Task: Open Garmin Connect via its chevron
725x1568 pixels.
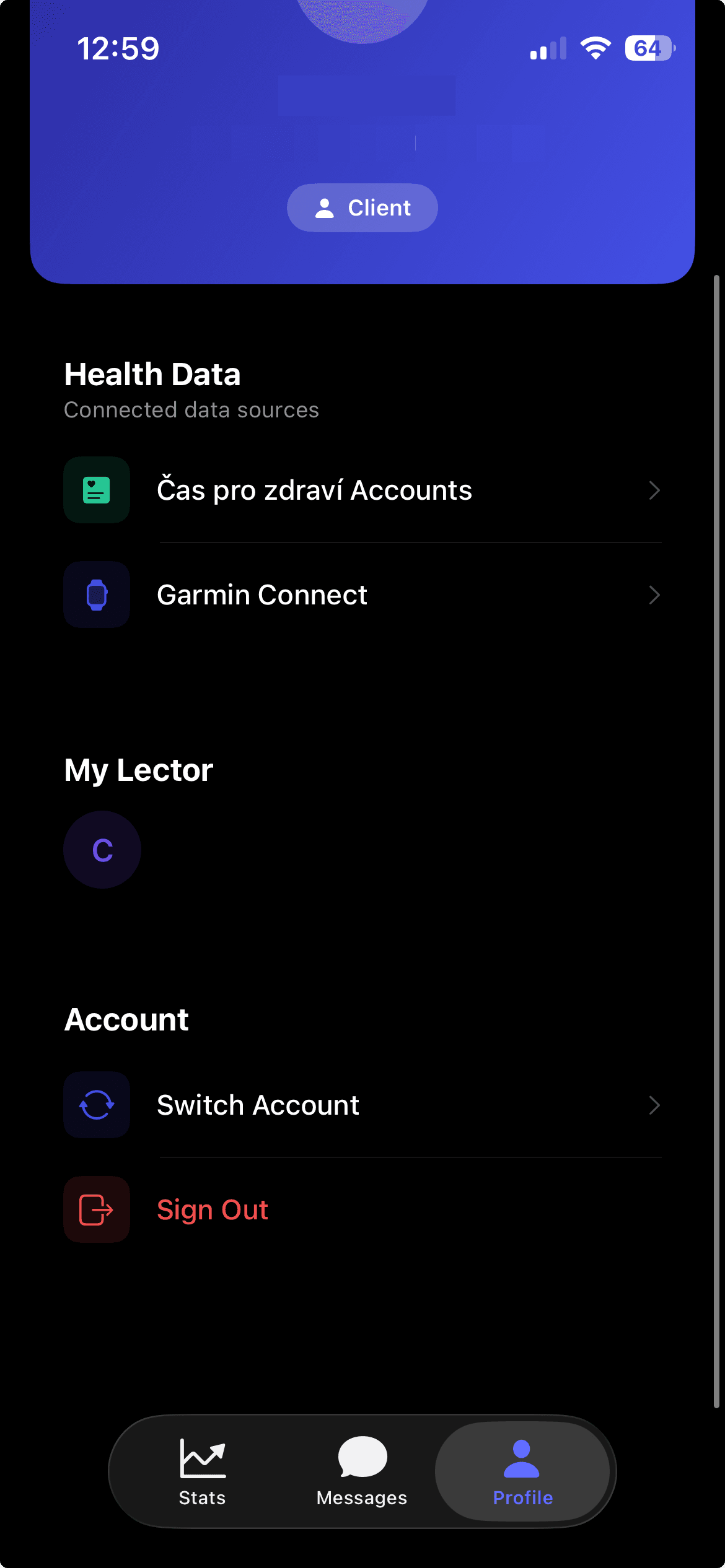Action: [x=655, y=595]
